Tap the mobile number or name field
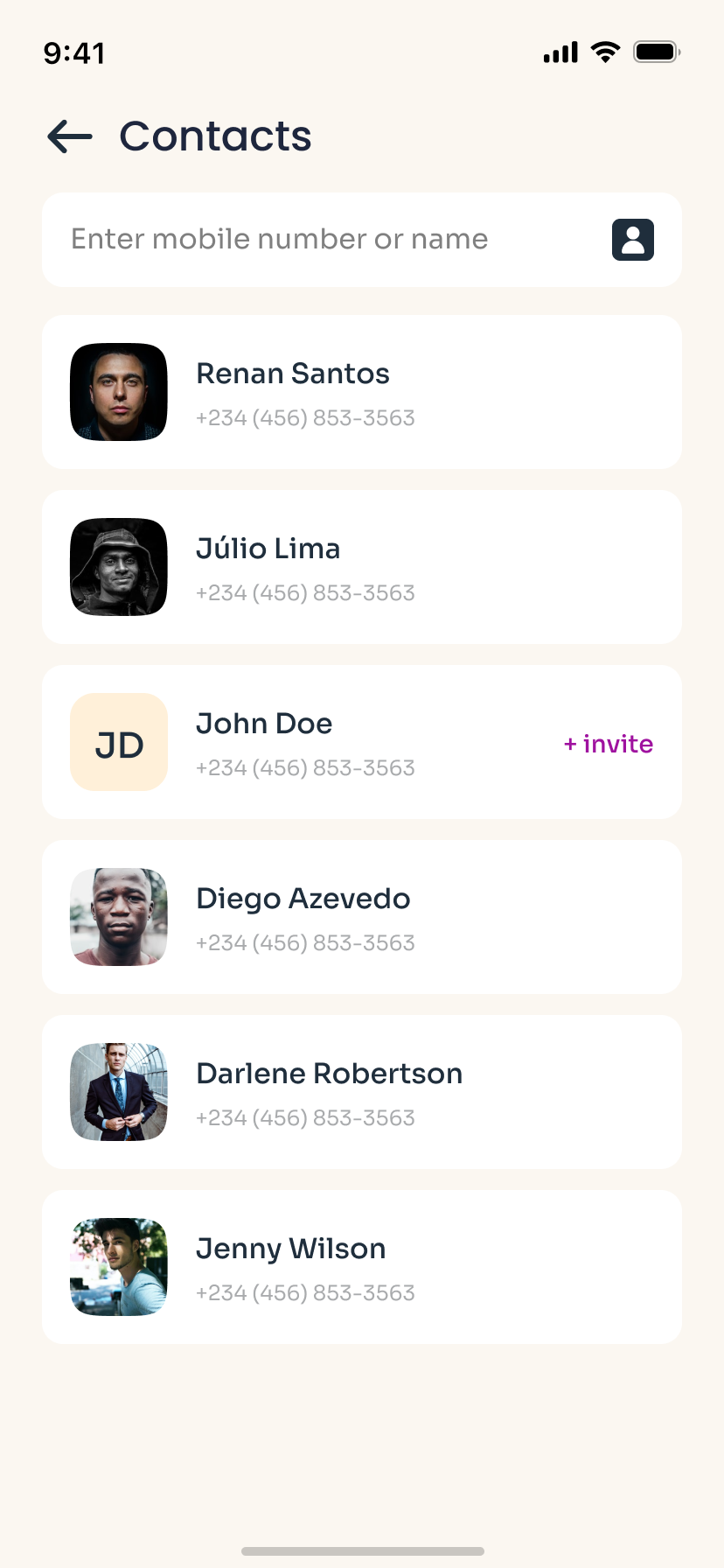This screenshot has height=1568, width=724. pos(362,240)
